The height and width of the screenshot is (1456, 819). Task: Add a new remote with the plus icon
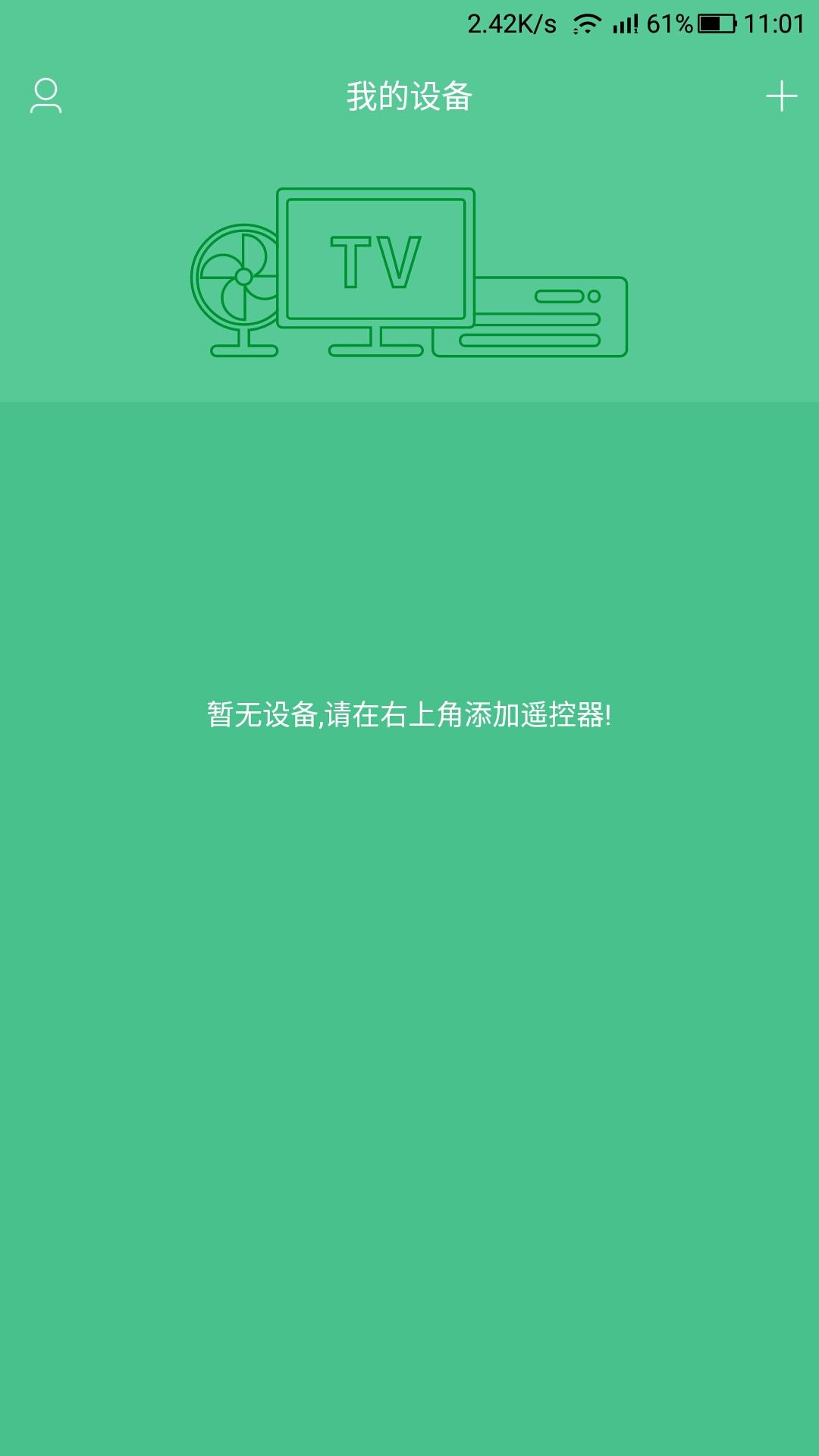click(x=781, y=96)
